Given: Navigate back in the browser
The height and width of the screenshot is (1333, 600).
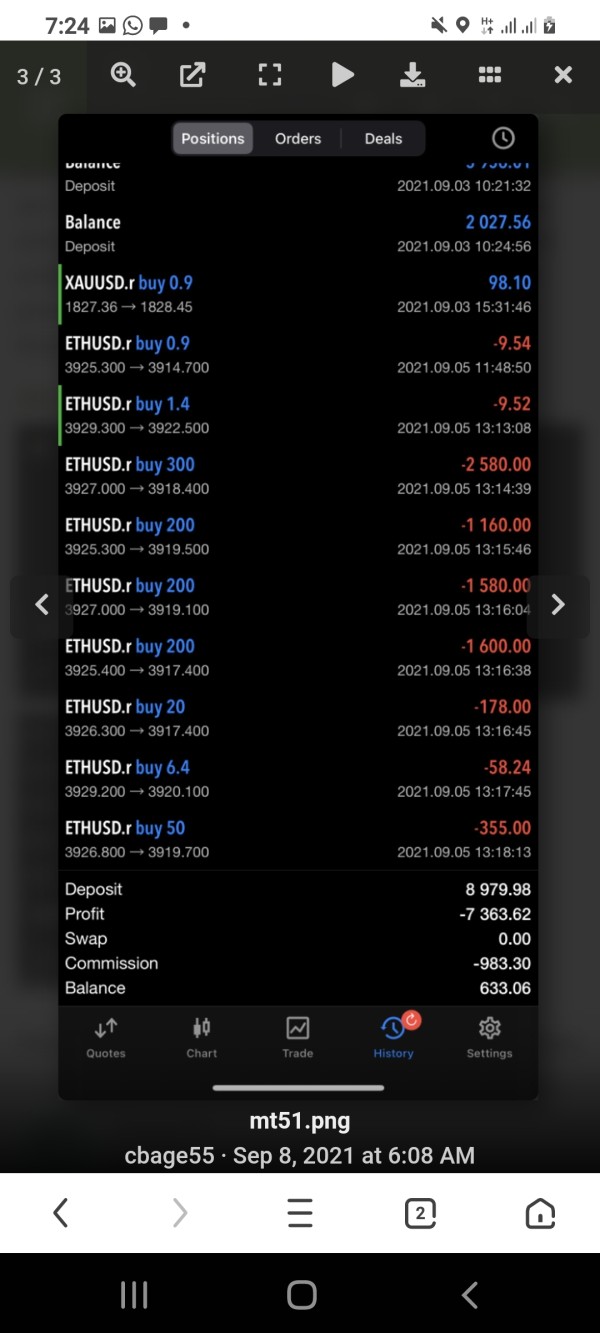Looking at the screenshot, I should click(60, 1213).
